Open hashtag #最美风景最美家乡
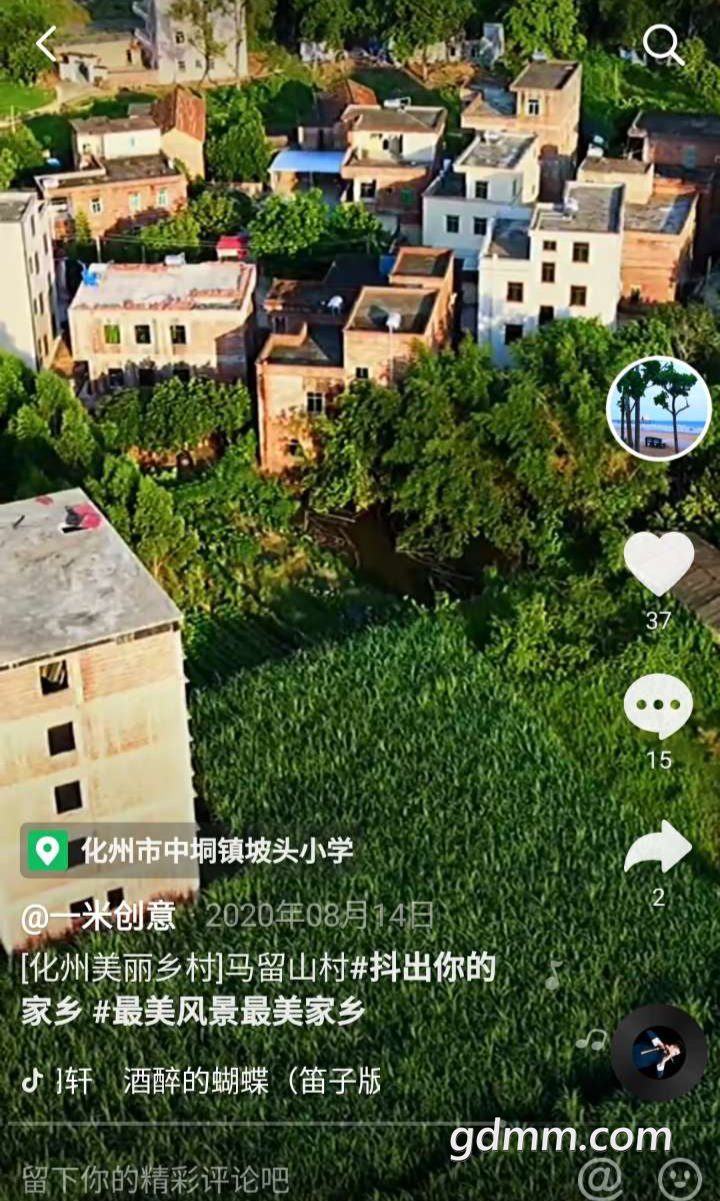Viewport: 720px width, 1201px height. point(229,1012)
